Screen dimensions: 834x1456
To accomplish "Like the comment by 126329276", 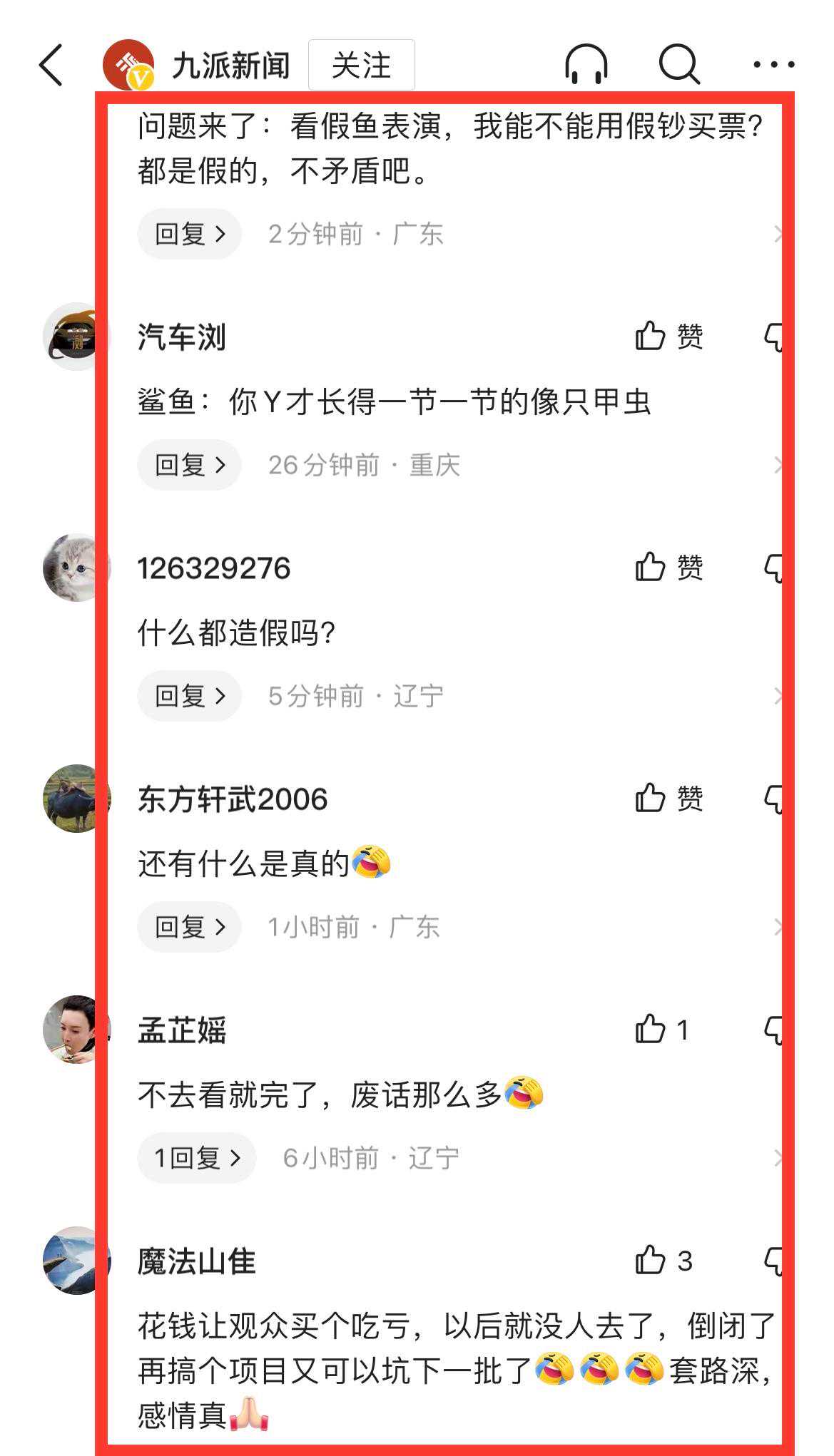I will 668,568.
